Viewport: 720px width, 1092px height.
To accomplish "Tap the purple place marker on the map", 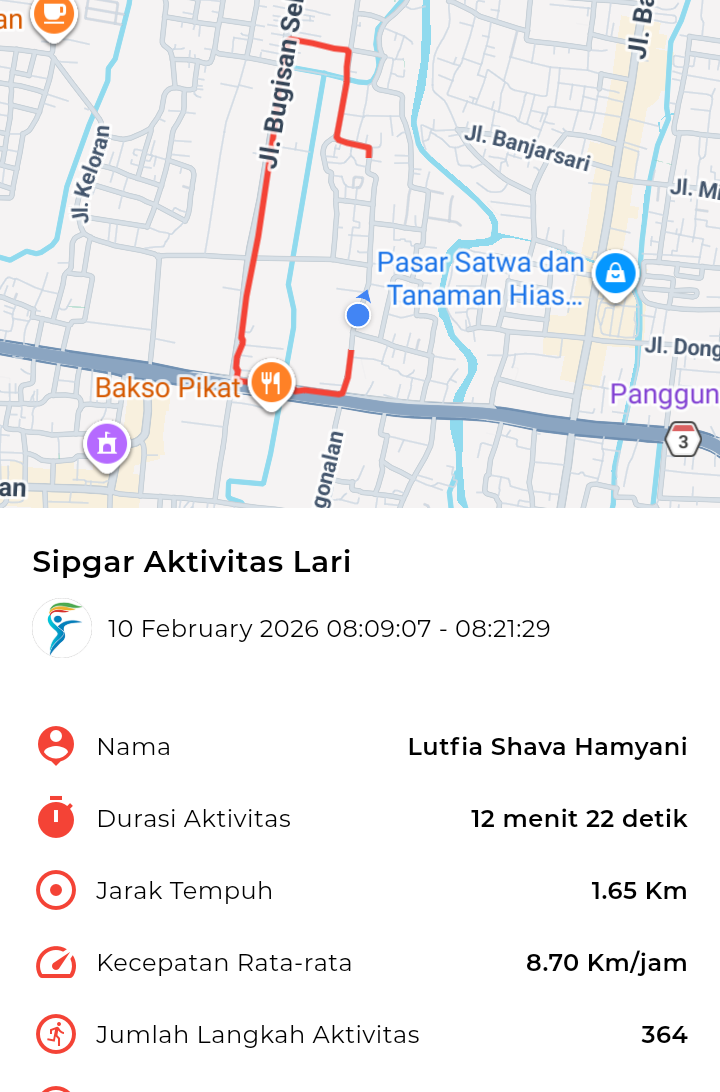I will click(107, 442).
